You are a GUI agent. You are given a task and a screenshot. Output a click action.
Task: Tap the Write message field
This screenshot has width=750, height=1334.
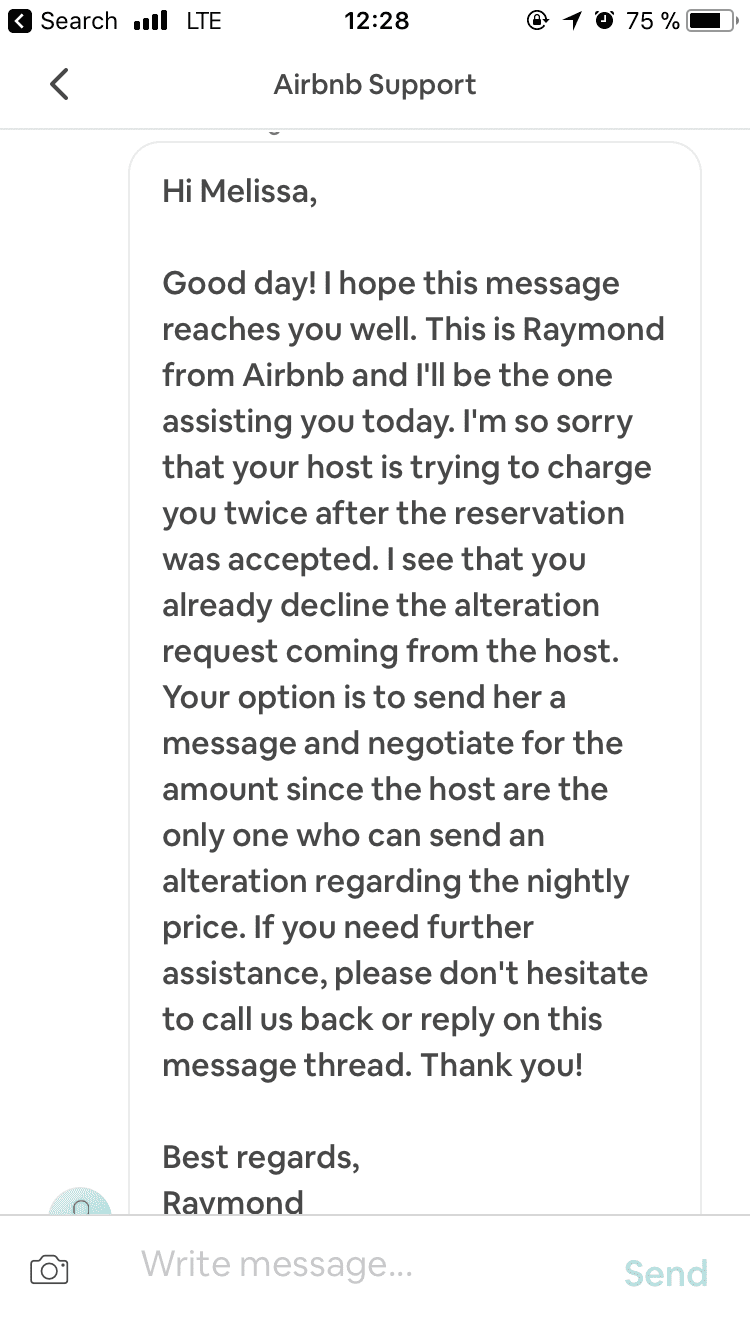370,1266
